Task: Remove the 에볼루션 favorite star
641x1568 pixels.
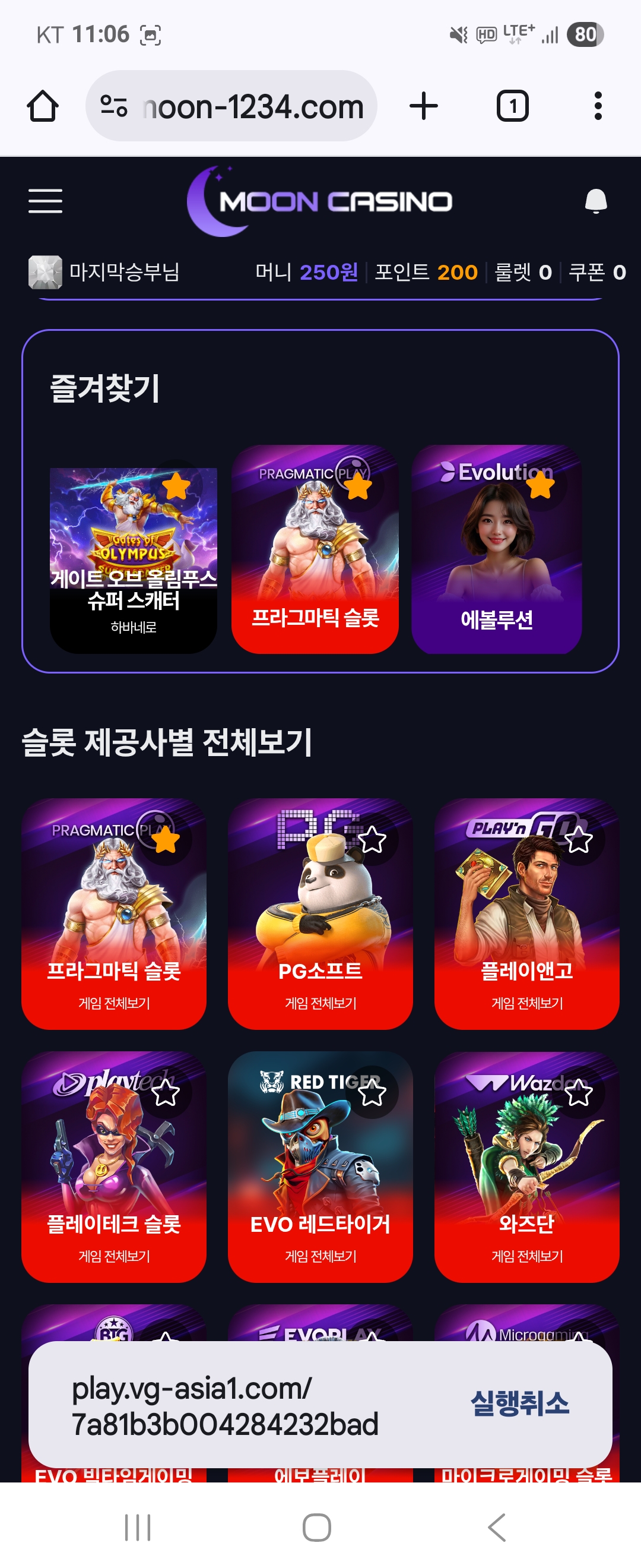Action: [x=540, y=485]
